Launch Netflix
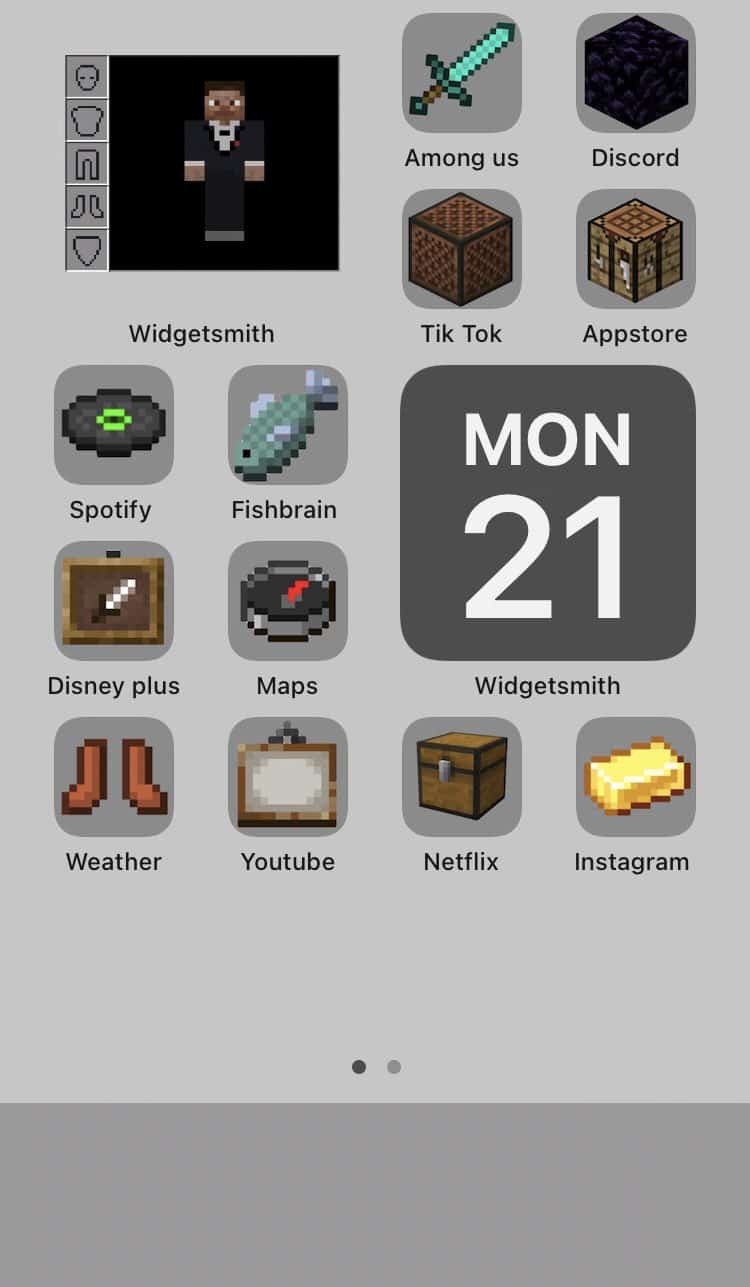 tap(461, 777)
